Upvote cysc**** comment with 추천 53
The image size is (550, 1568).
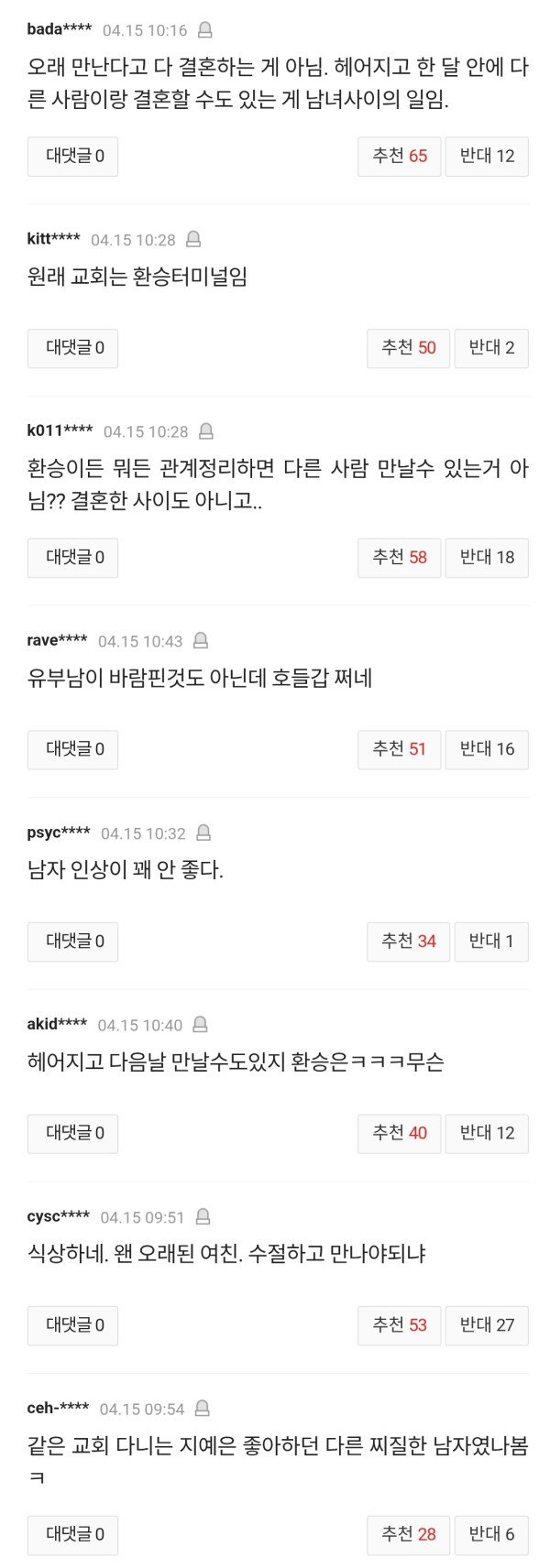[399, 1325]
